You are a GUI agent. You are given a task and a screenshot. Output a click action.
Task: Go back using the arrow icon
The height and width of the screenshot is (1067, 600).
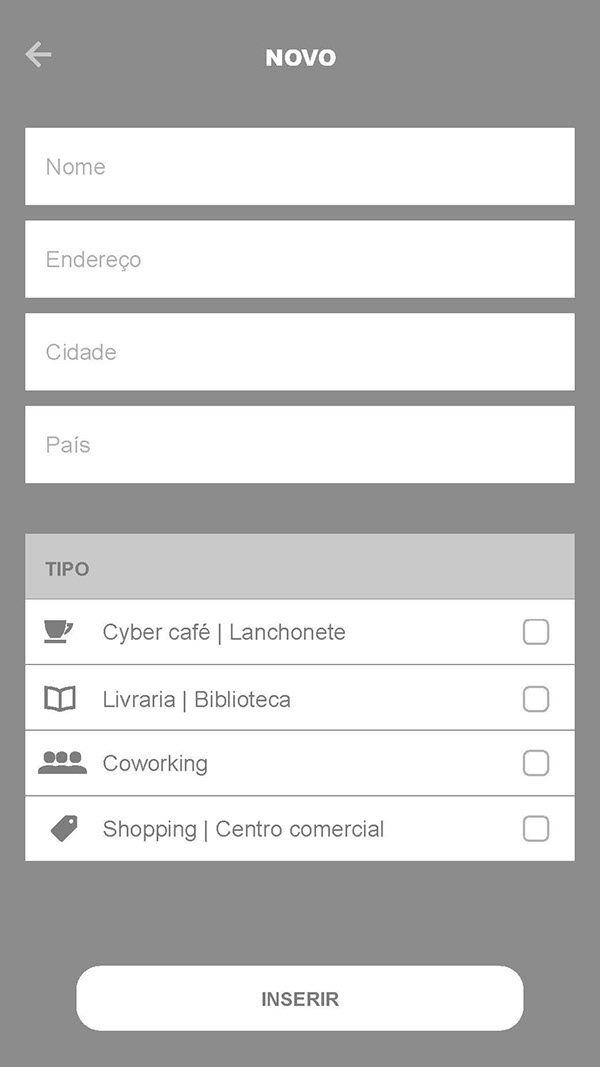(38, 55)
